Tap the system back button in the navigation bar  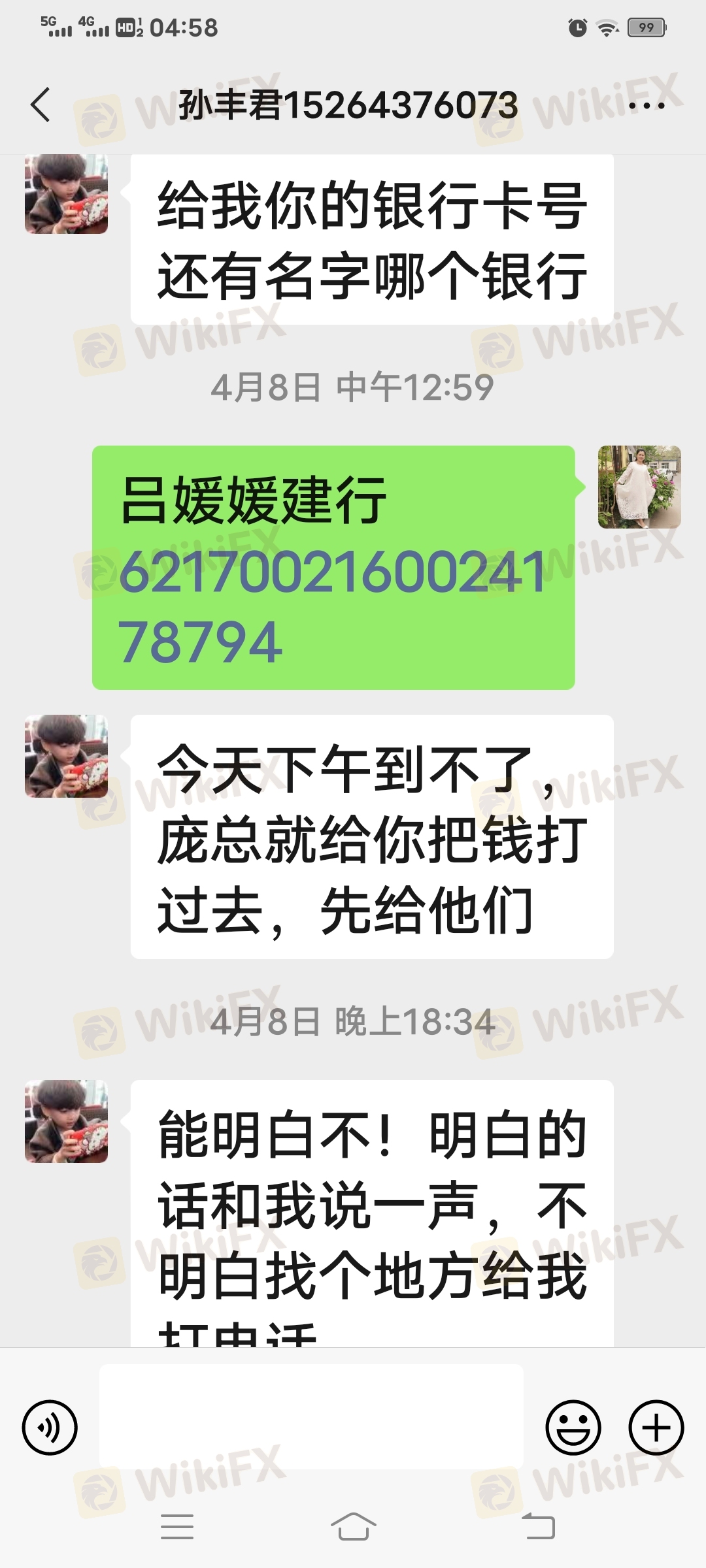click(538, 1527)
